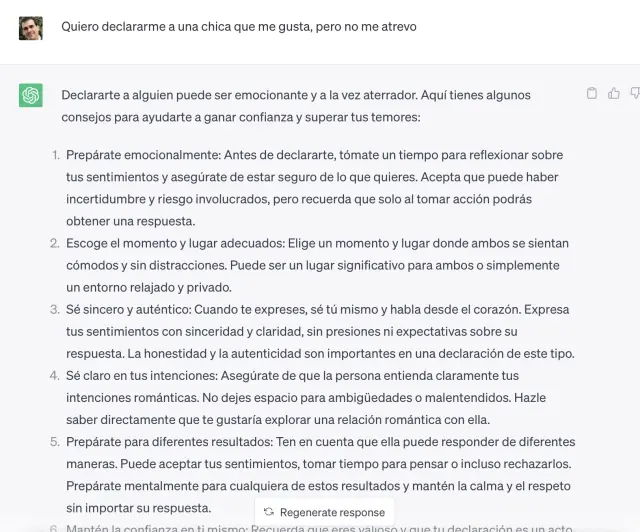Give the response a thumbs up
The height and width of the screenshot is (532, 640).
614,93
